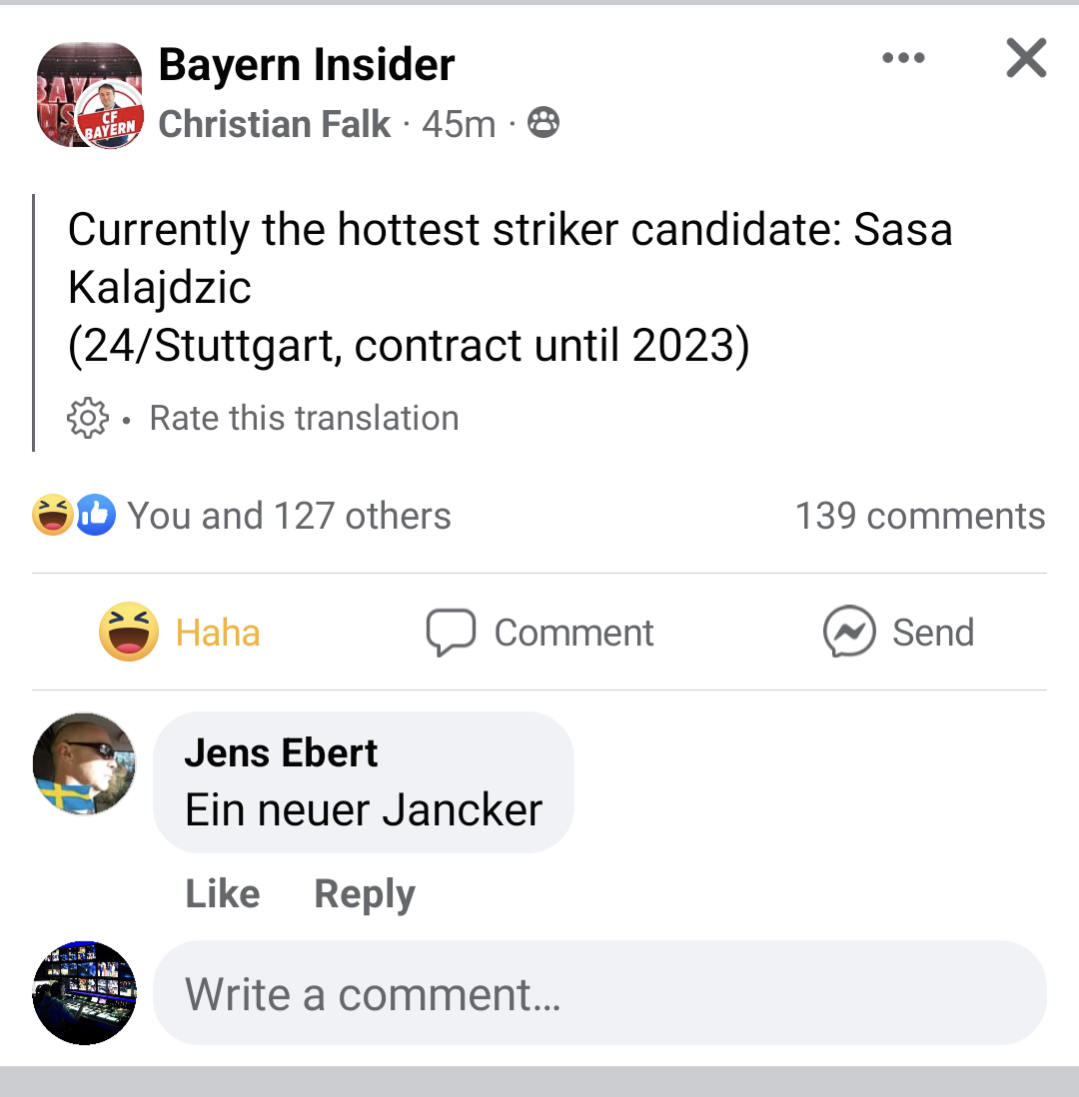Viewport: 1079px width, 1097px height.
Task: Tap the Comment button
Action: (540, 633)
